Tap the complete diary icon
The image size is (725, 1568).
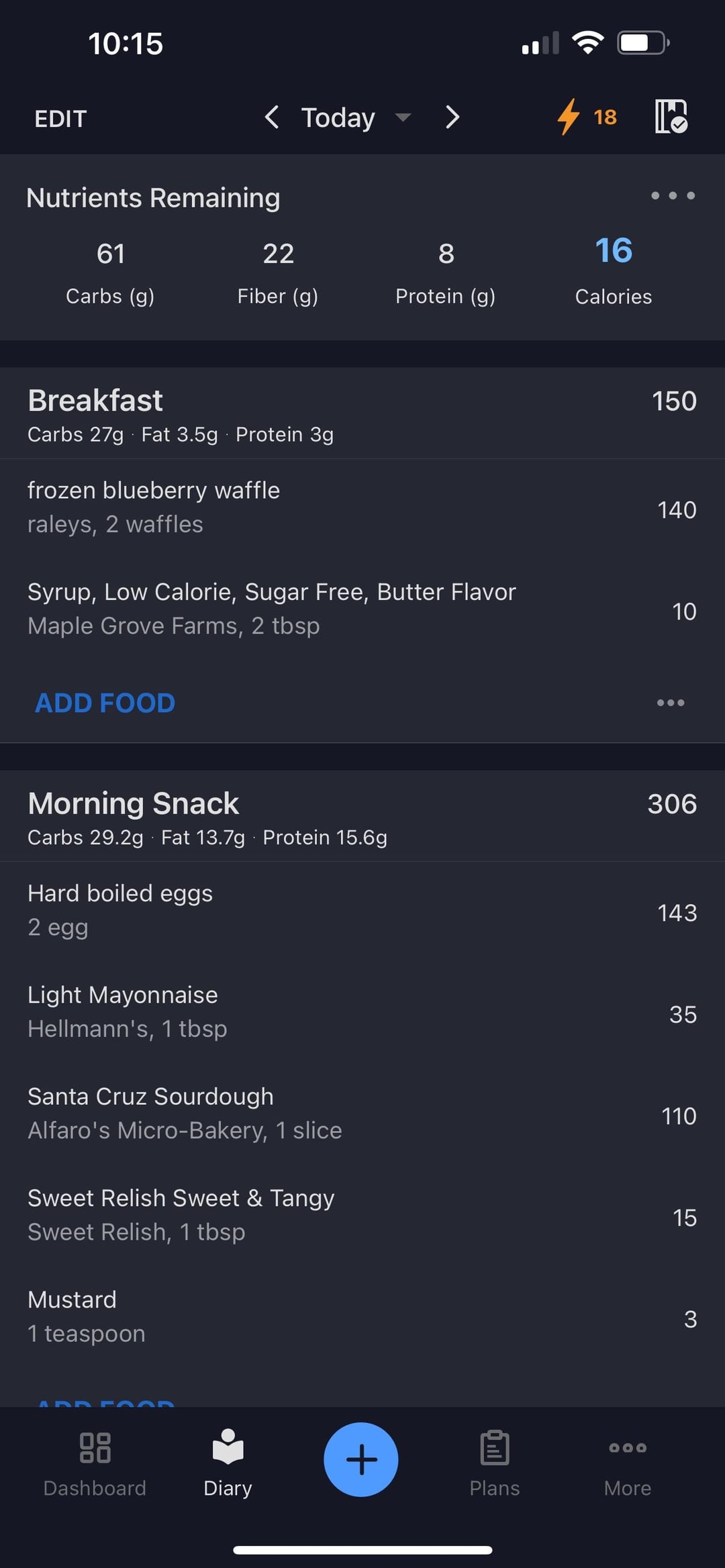(671, 117)
